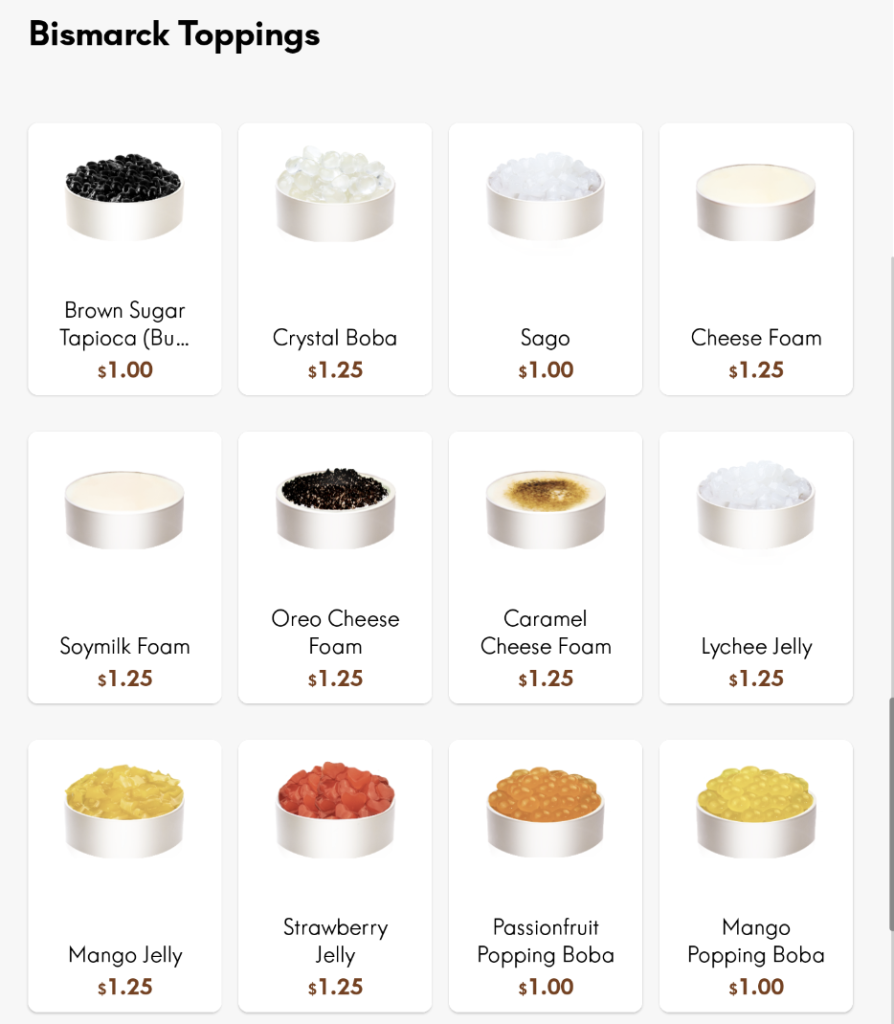Image resolution: width=894 pixels, height=1024 pixels.
Task: Open the Crystal Boba topping card
Action: coord(335,259)
